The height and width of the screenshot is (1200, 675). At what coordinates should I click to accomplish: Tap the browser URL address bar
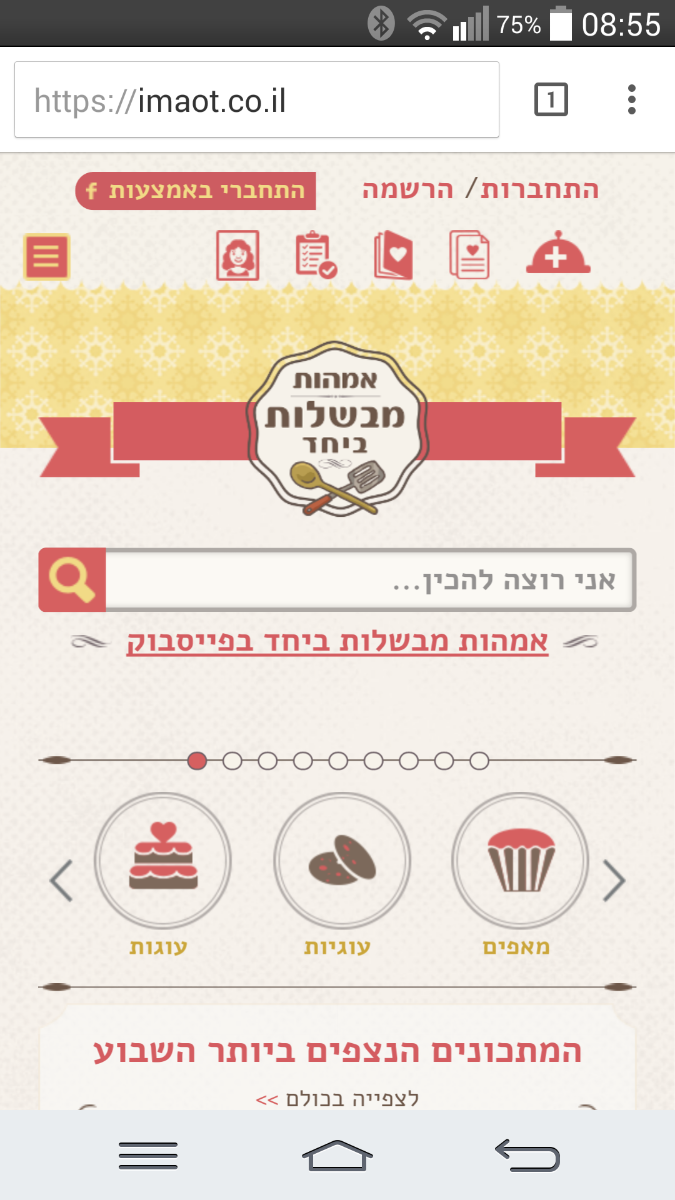click(256, 100)
